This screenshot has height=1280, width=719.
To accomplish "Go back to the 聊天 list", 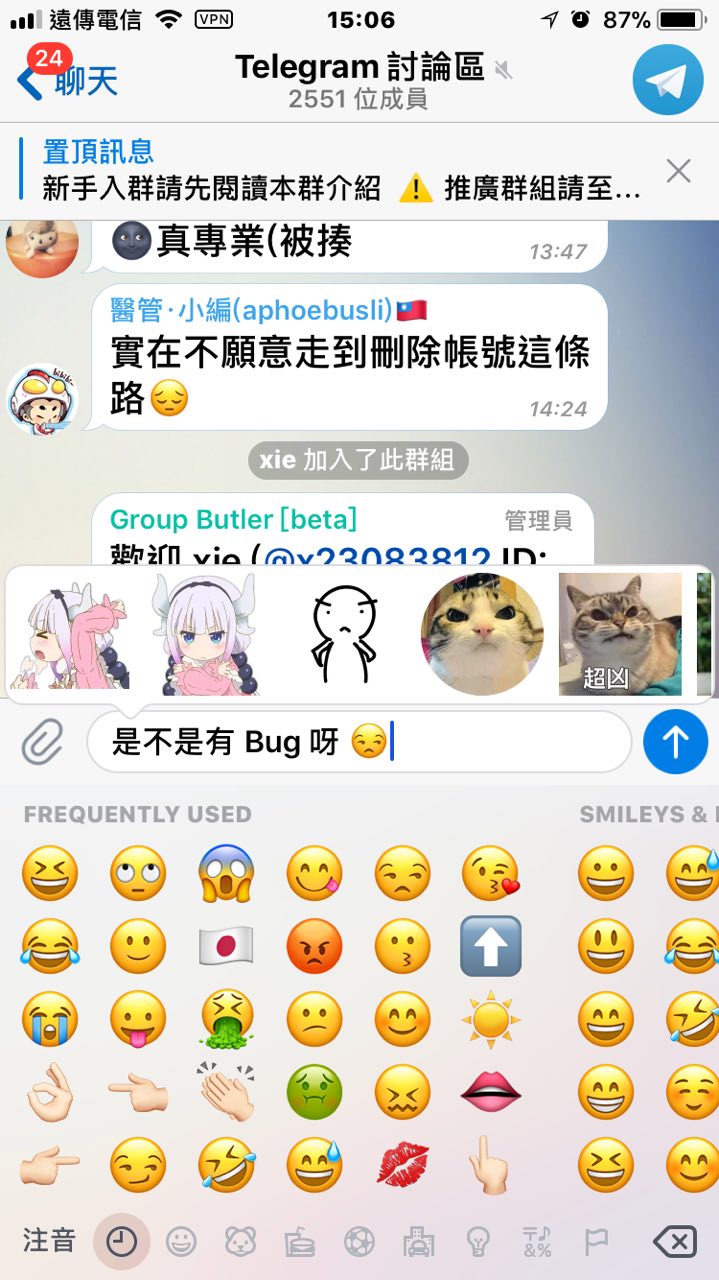I will coord(68,80).
